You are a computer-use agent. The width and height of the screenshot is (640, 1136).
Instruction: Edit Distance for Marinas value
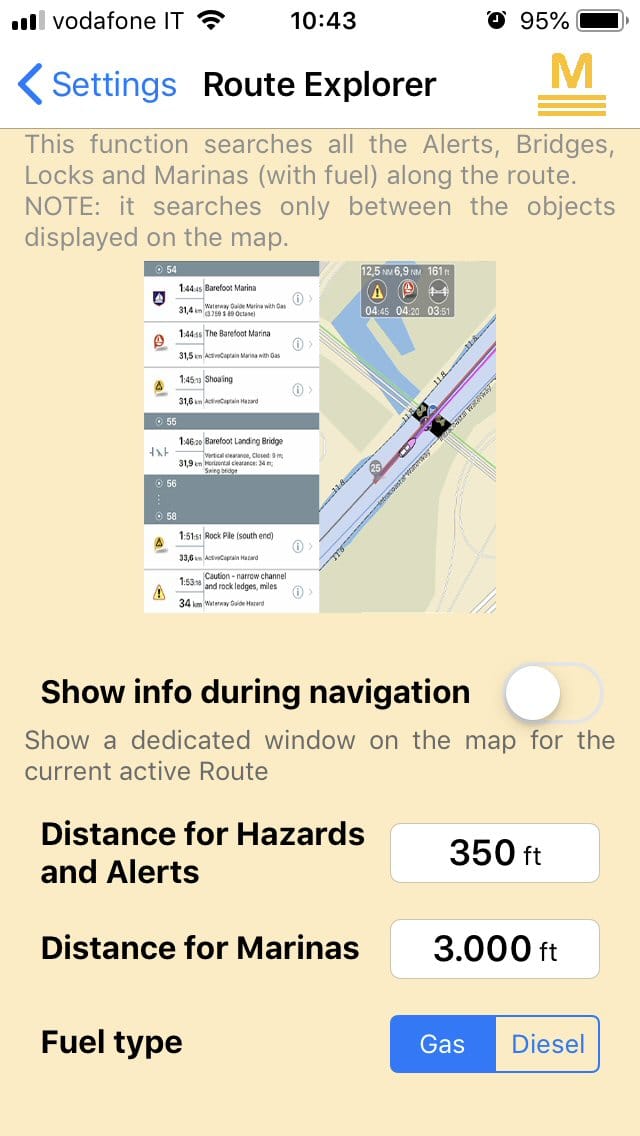coord(495,949)
